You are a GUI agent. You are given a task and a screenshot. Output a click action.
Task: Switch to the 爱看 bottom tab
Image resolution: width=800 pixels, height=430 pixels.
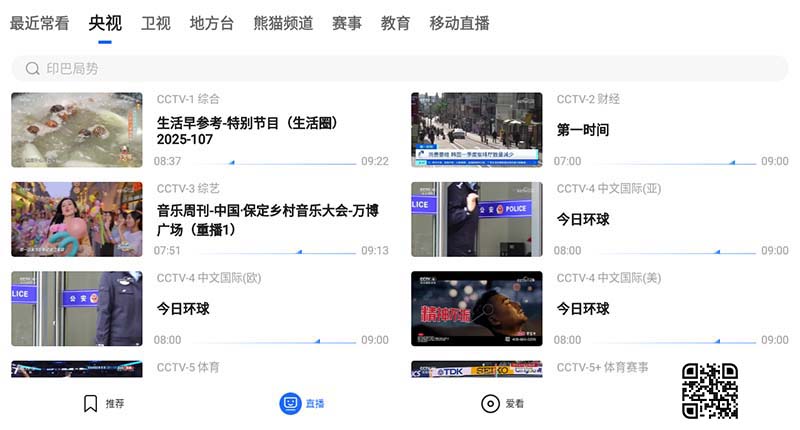(x=502, y=404)
